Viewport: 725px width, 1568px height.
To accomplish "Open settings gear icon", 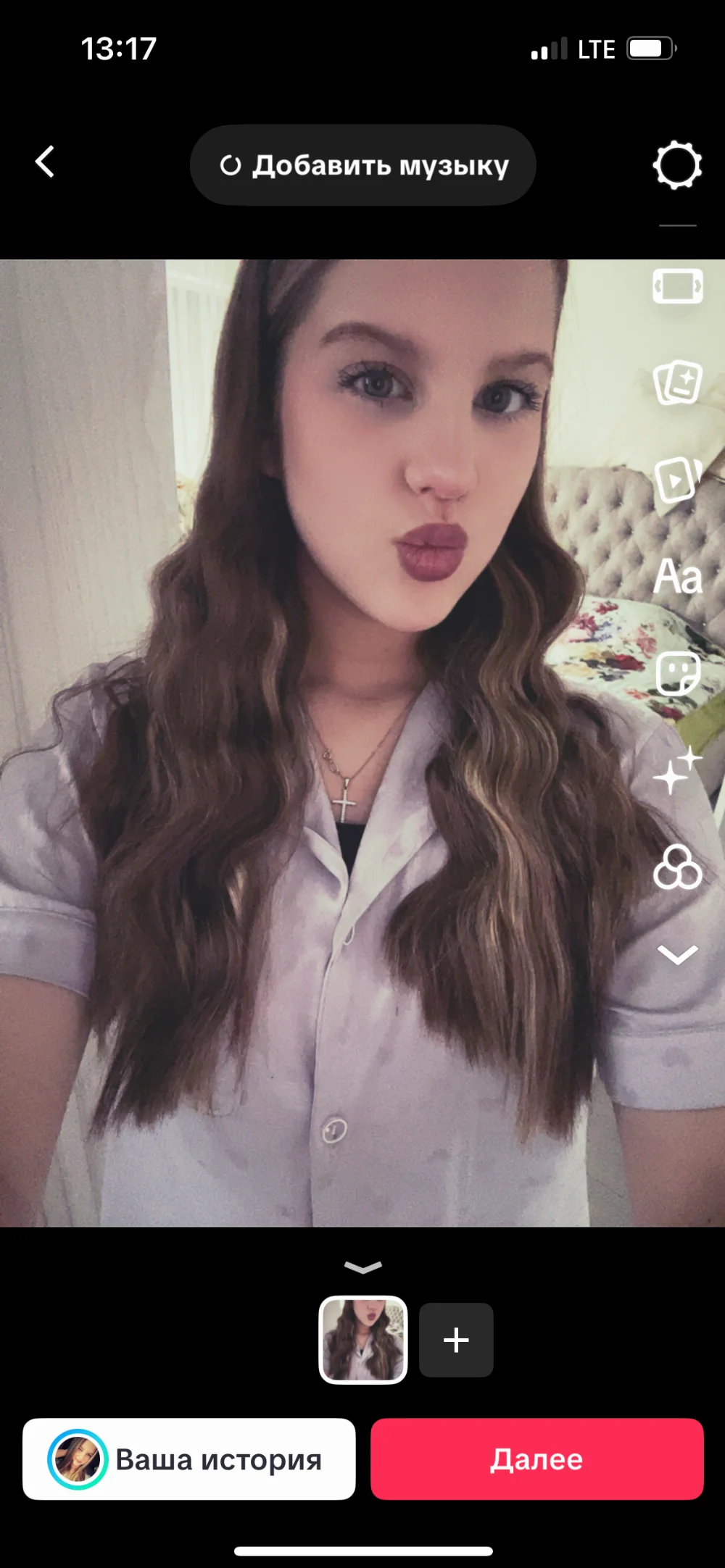I will tap(677, 165).
